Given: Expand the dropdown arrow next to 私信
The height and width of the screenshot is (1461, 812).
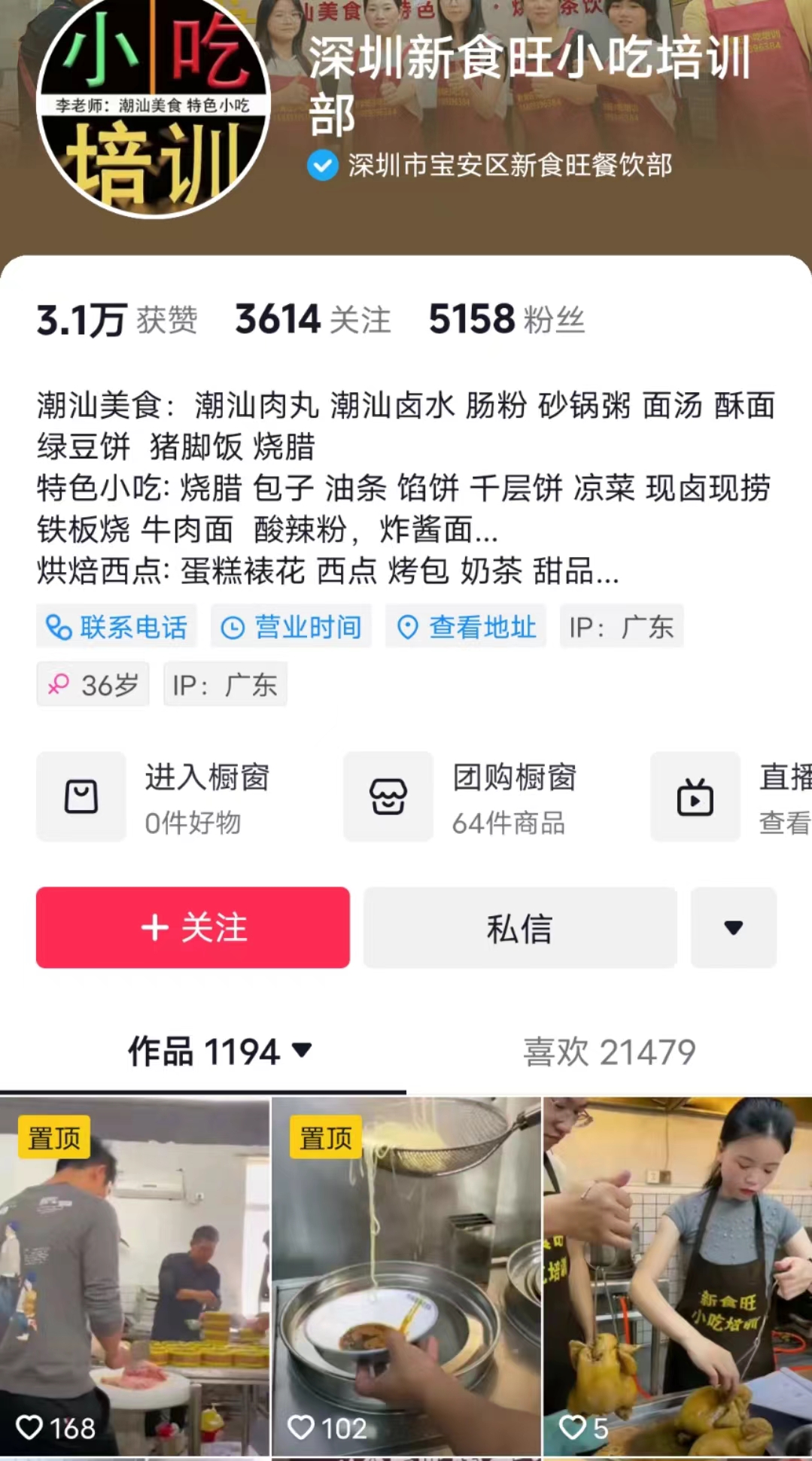Looking at the screenshot, I should click(734, 927).
